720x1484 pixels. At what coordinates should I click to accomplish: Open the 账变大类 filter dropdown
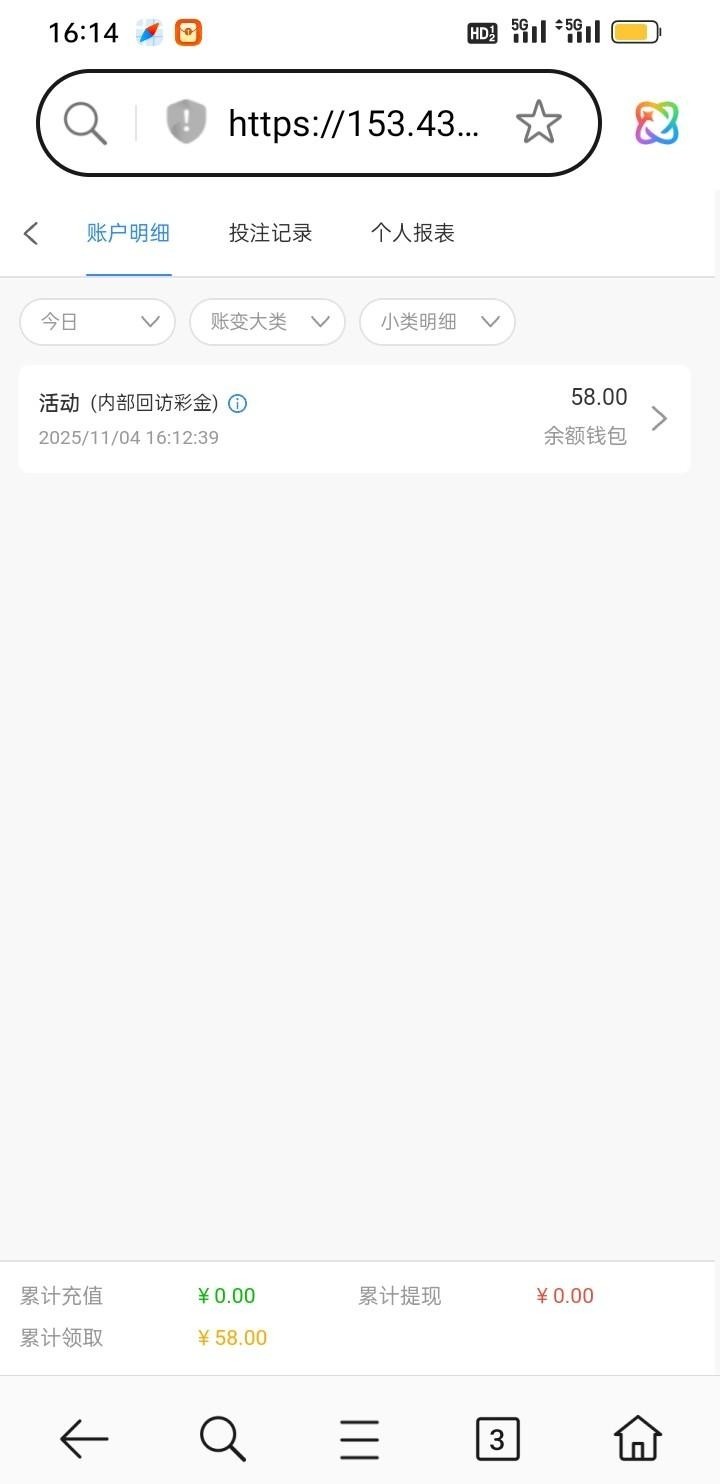267,322
